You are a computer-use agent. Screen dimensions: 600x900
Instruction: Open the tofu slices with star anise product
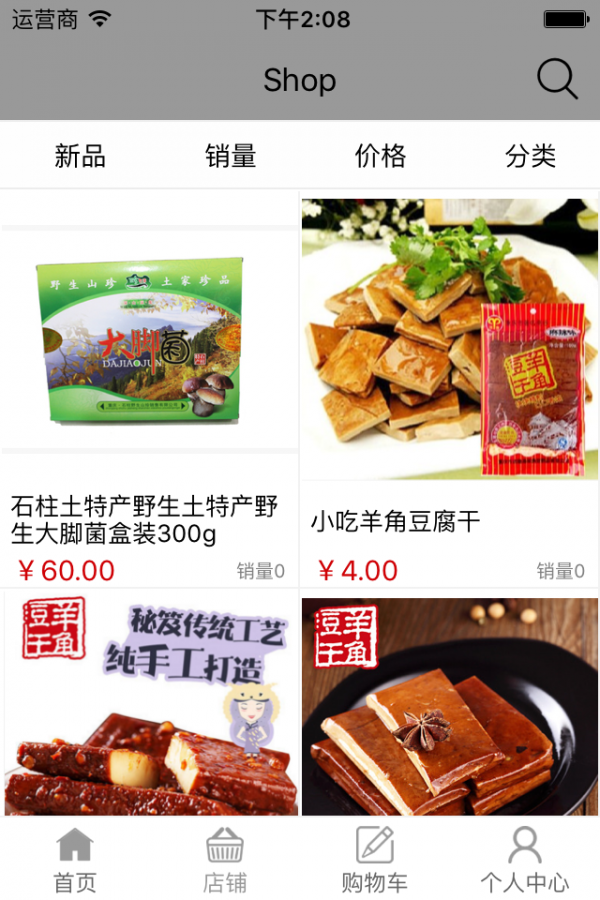click(450, 705)
